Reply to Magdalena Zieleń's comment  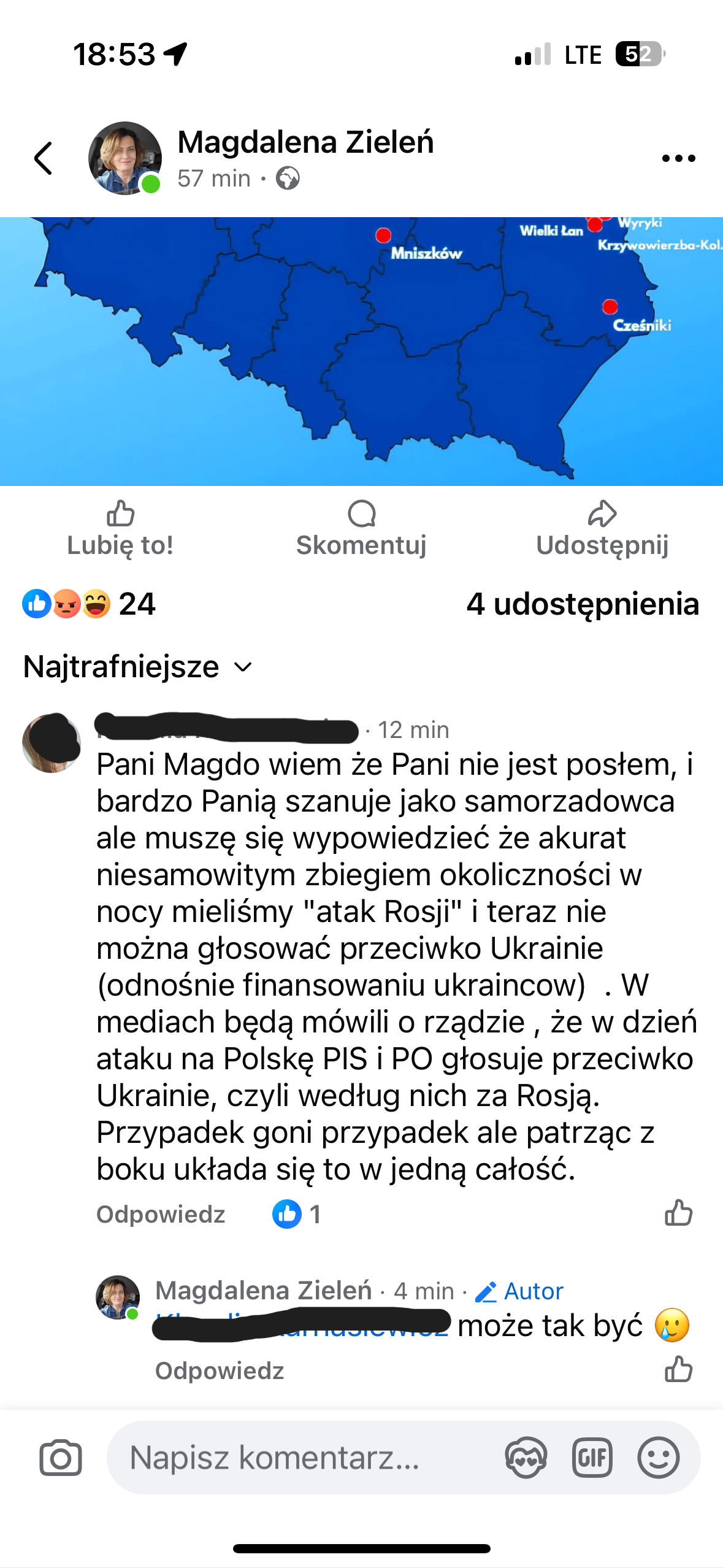click(x=220, y=1370)
